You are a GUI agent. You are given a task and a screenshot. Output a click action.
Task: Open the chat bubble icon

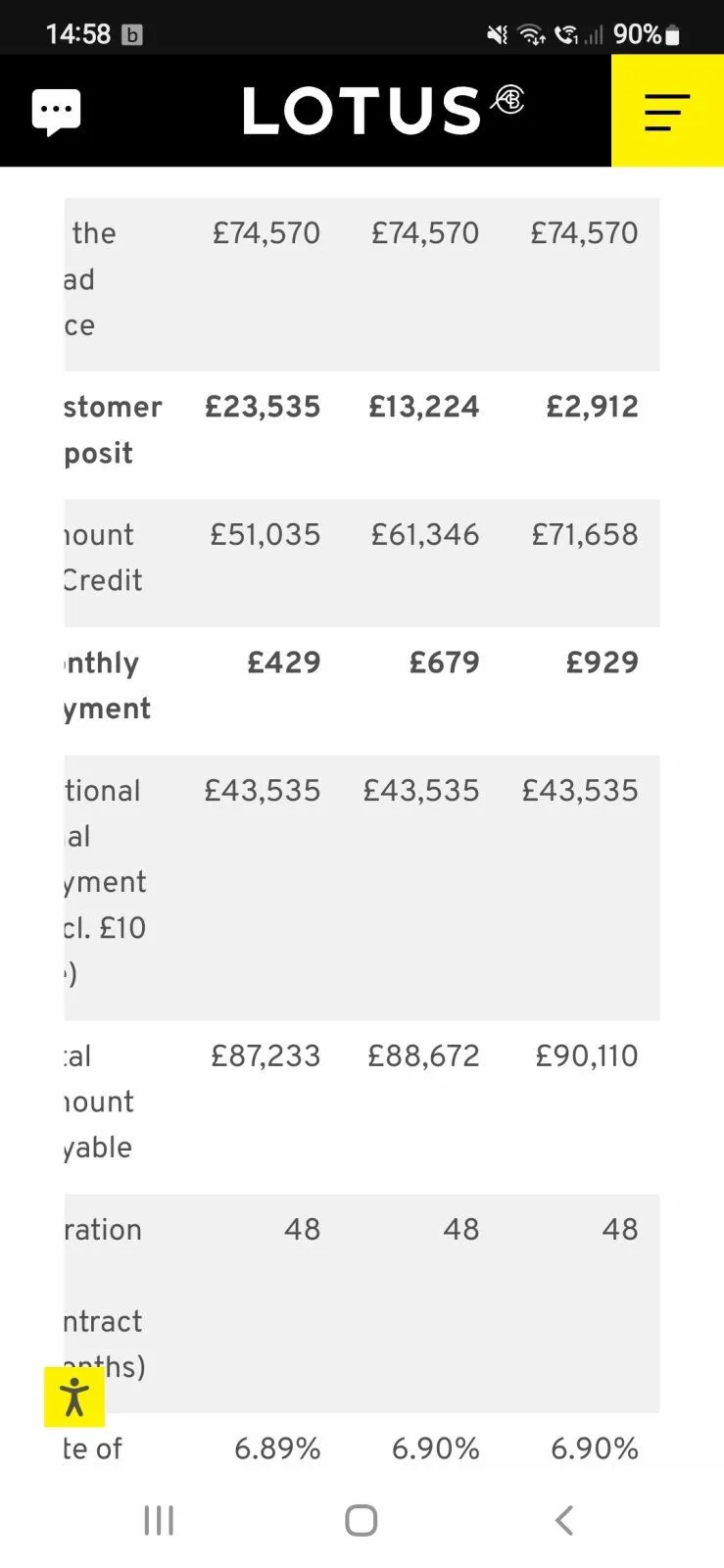[56, 112]
